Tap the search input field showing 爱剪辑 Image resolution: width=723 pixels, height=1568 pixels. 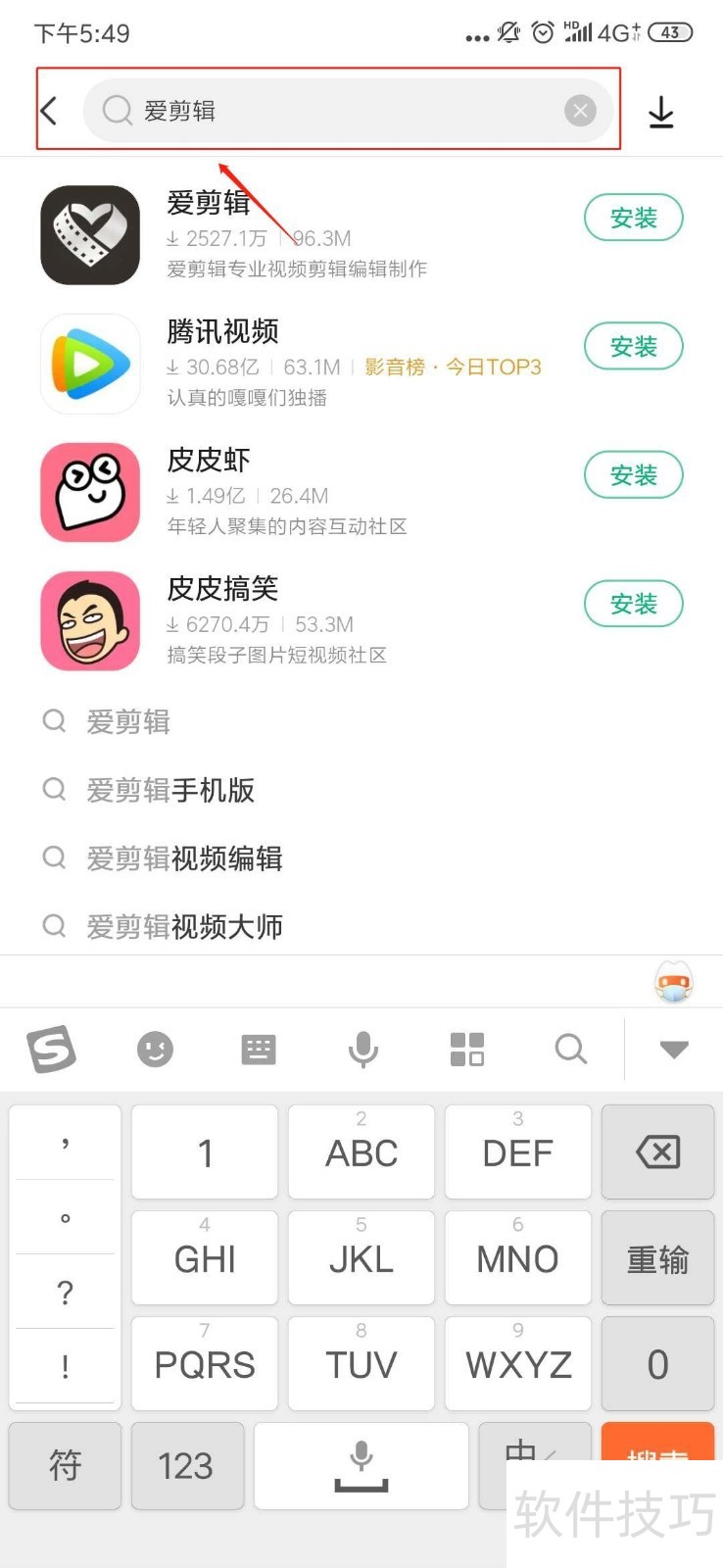pyautogui.click(x=294, y=111)
